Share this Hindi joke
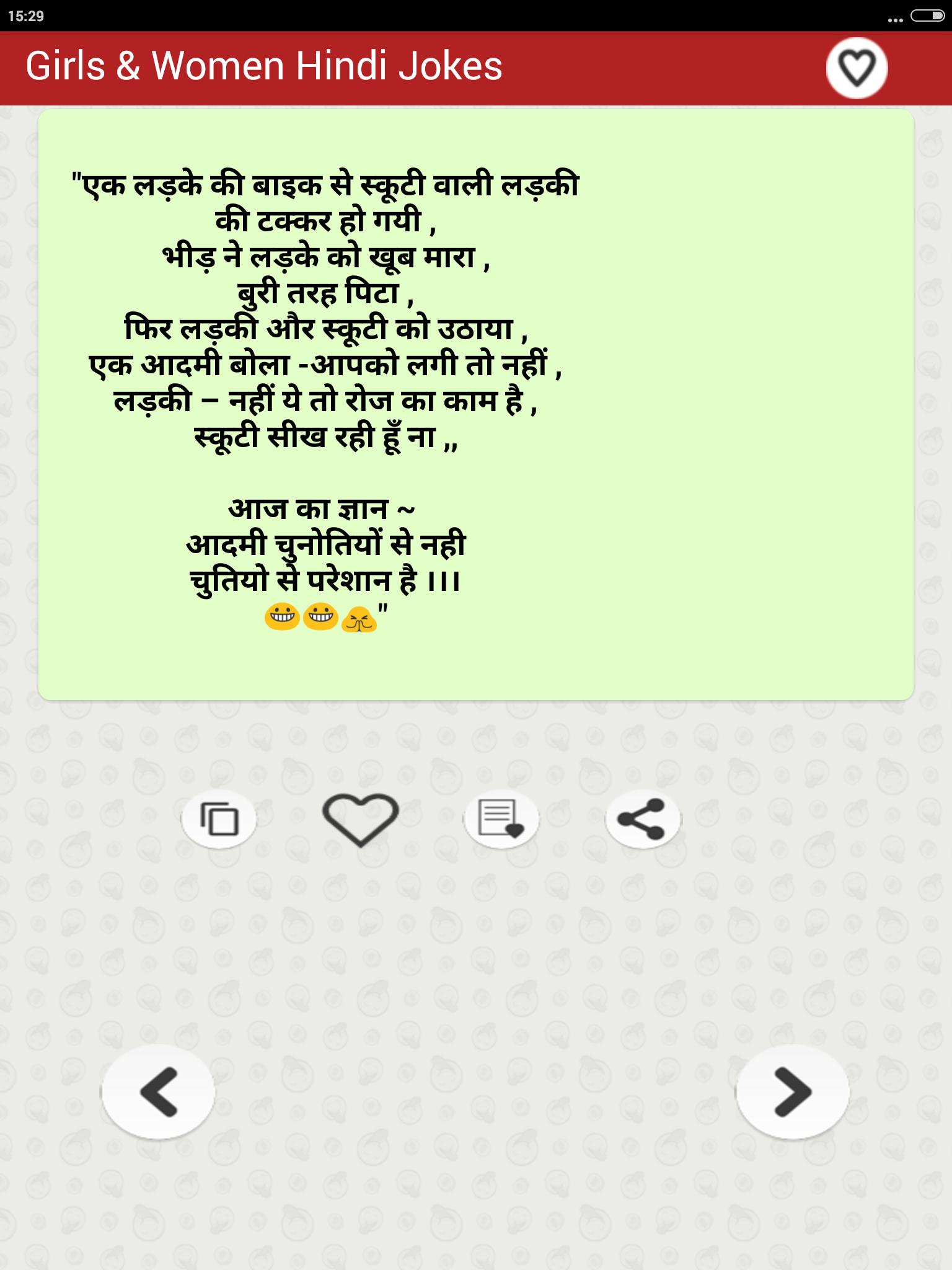The height and width of the screenshot is (1270, 952). (x=643, y=819)
